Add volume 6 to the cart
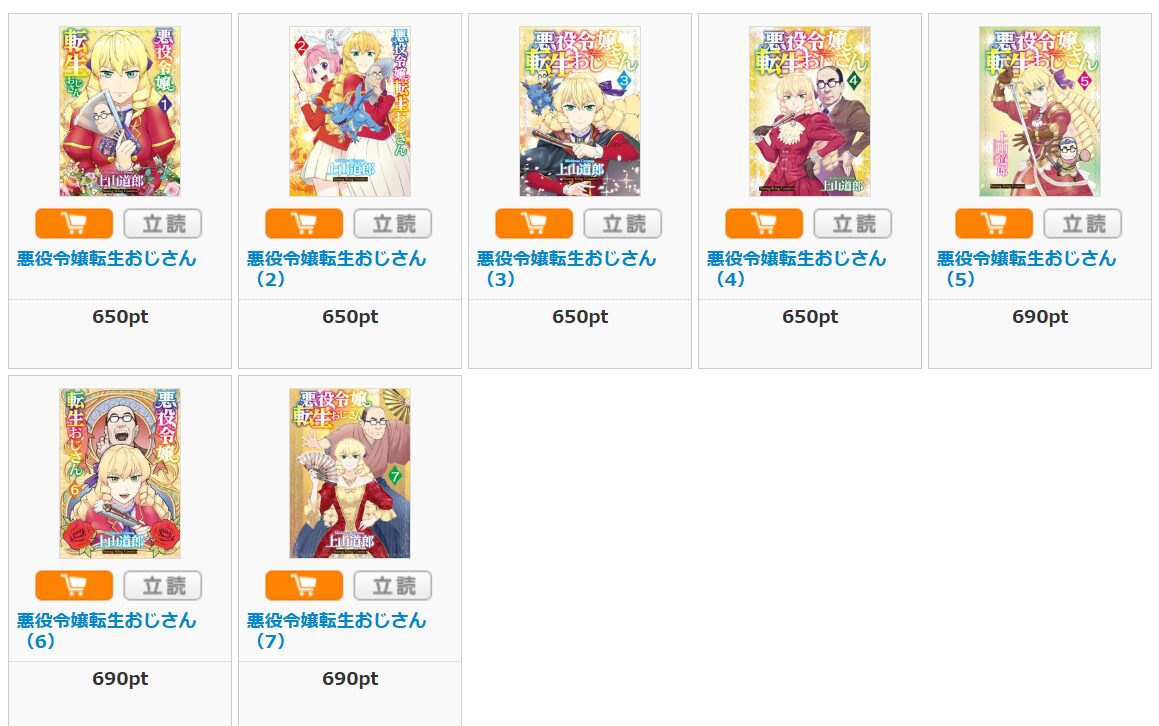The height and width of the screenshot is (726, 1159). click(x=74, y=585)
